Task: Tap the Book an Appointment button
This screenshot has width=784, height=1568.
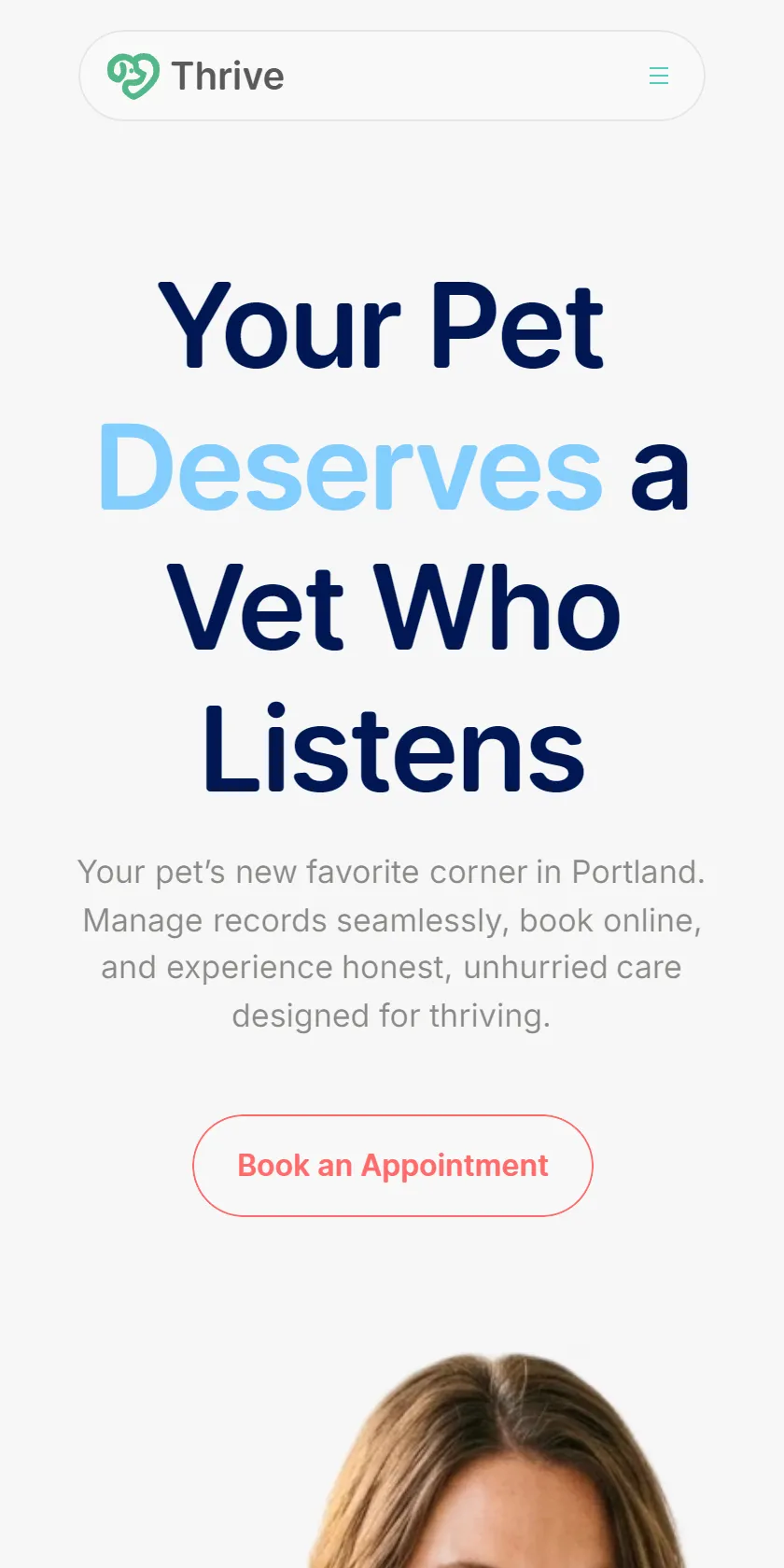Action: 393,1166
